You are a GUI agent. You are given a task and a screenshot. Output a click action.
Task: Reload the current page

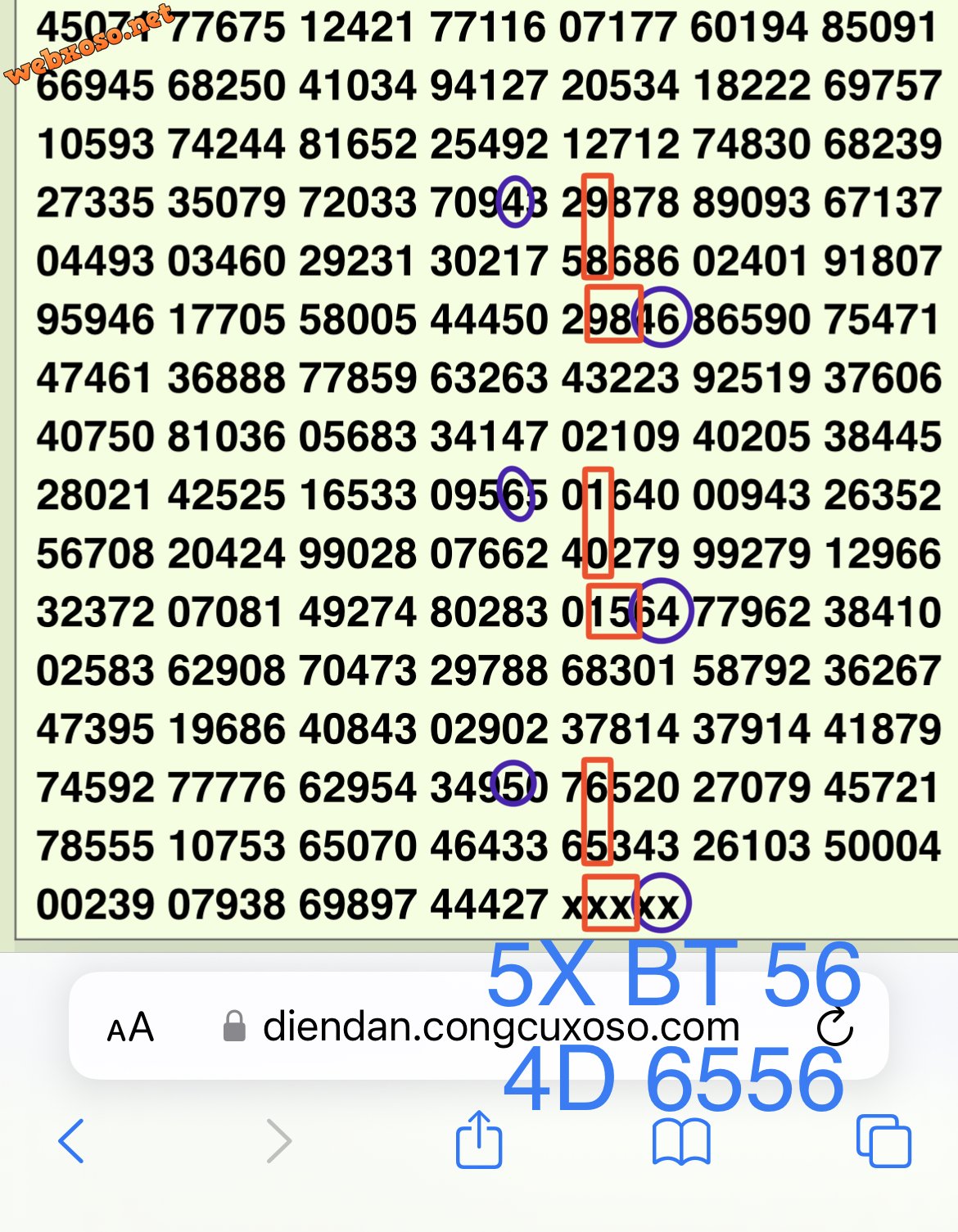click(x=834, y=1027)
